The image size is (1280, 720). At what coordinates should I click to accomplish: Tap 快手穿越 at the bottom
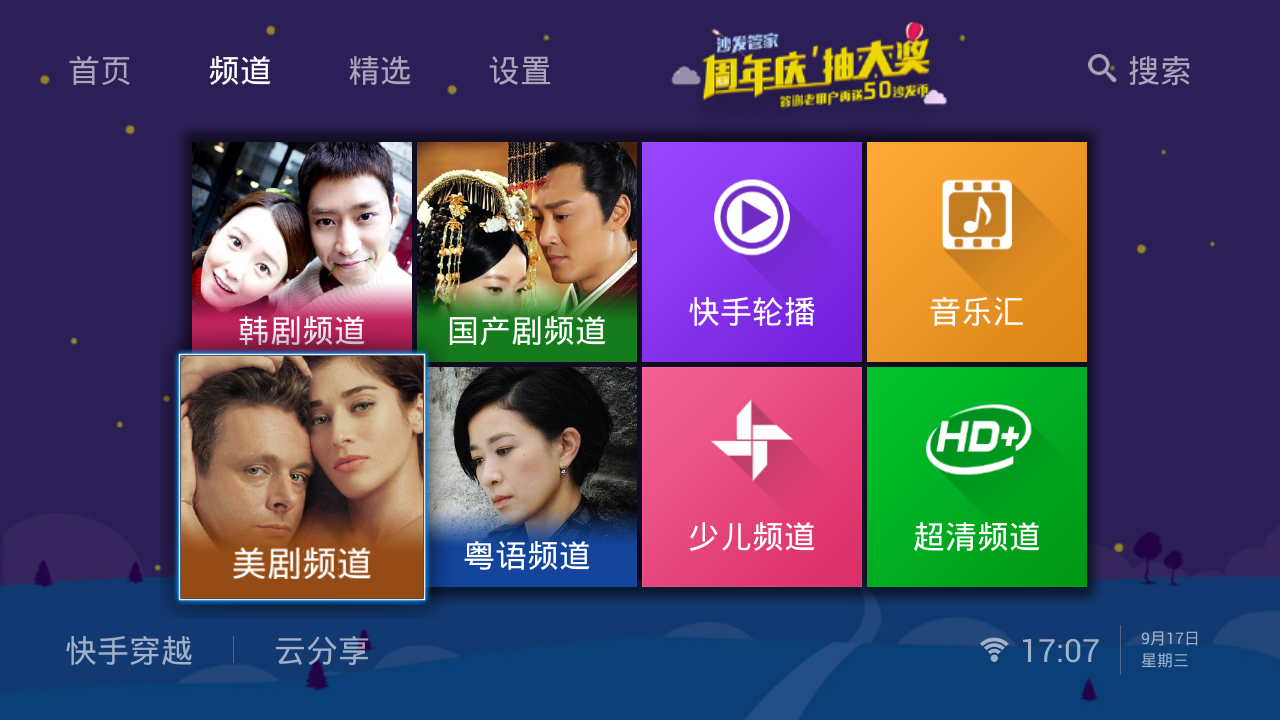pyautogui.click(x=130, y=651)
